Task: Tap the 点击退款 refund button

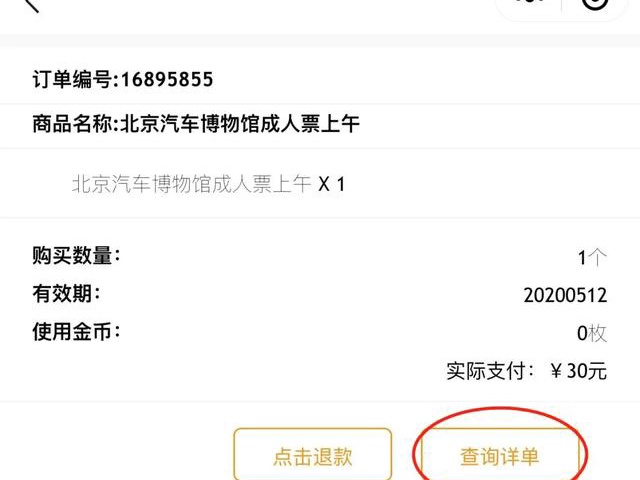Action: click(313, 456)
